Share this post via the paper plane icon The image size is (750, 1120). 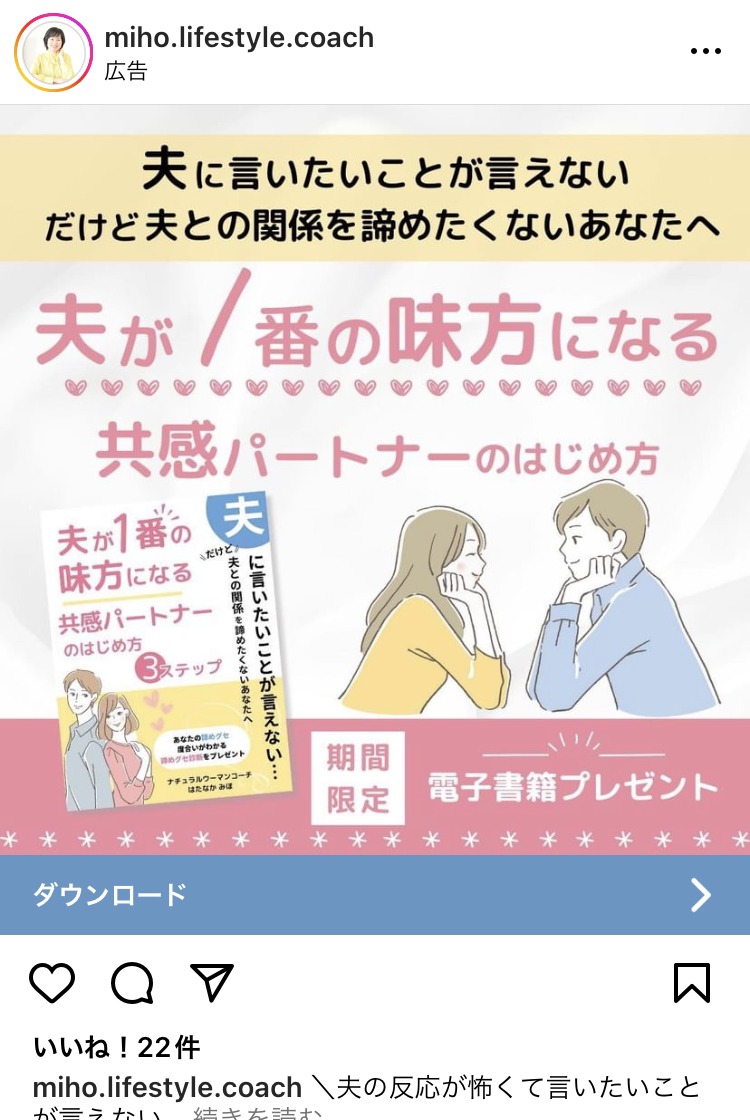pyautogui.click(x=212, y=983)
